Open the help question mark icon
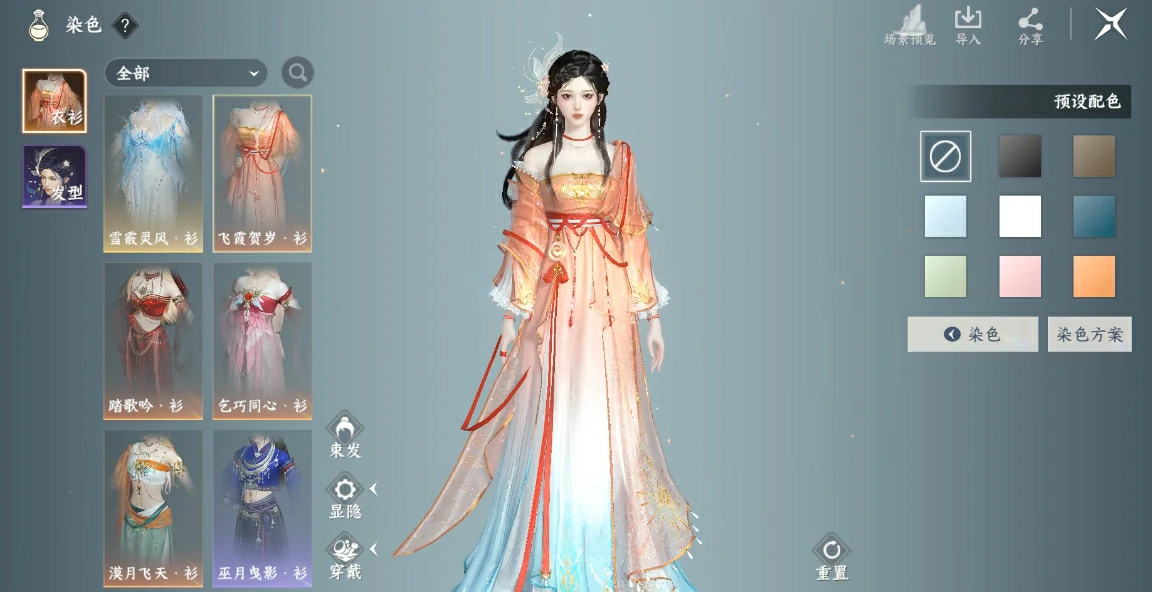This screenshot has width=1152, height=592. (x=125, y=25)
